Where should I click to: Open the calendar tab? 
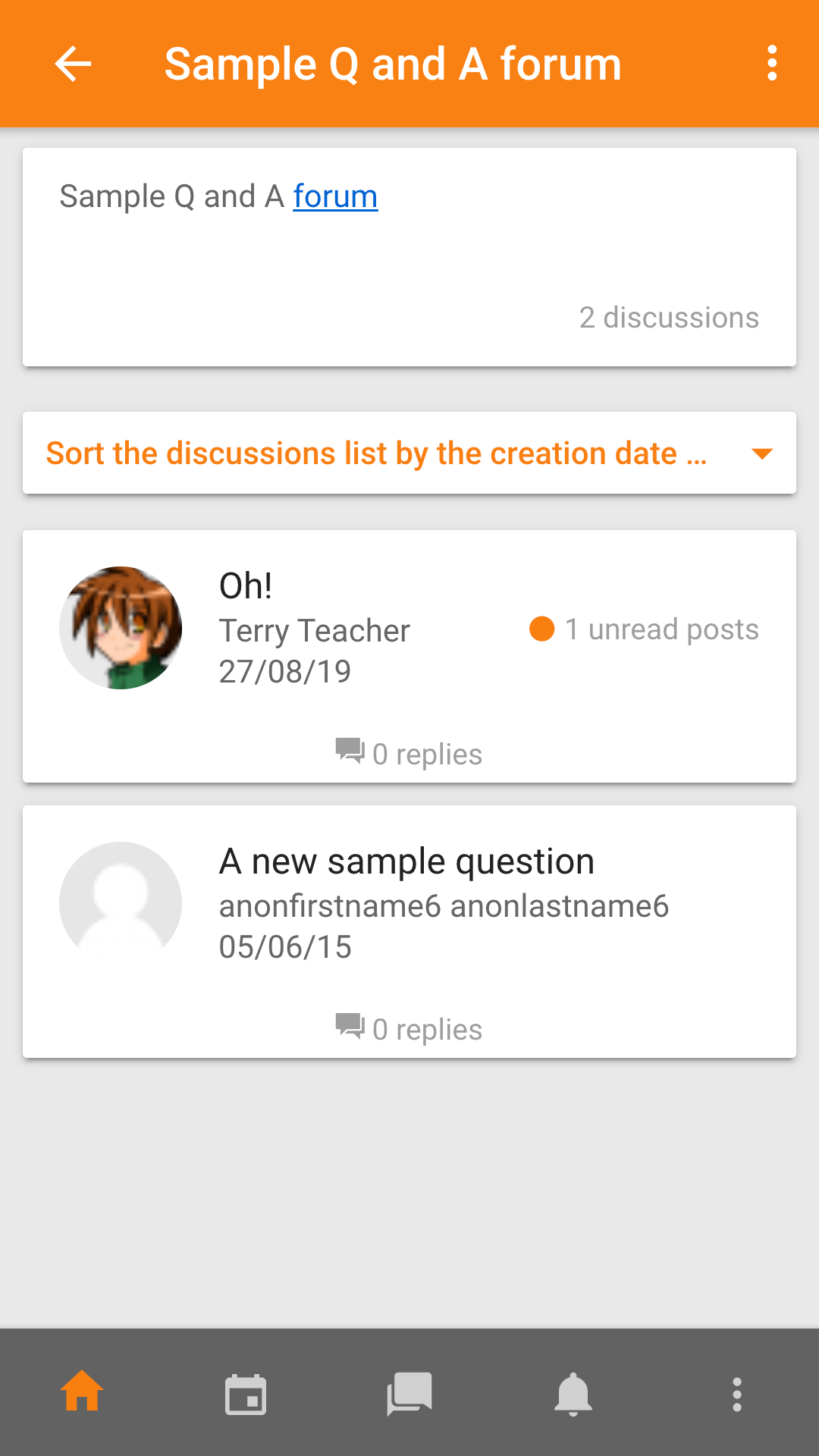pos(246,1394)
